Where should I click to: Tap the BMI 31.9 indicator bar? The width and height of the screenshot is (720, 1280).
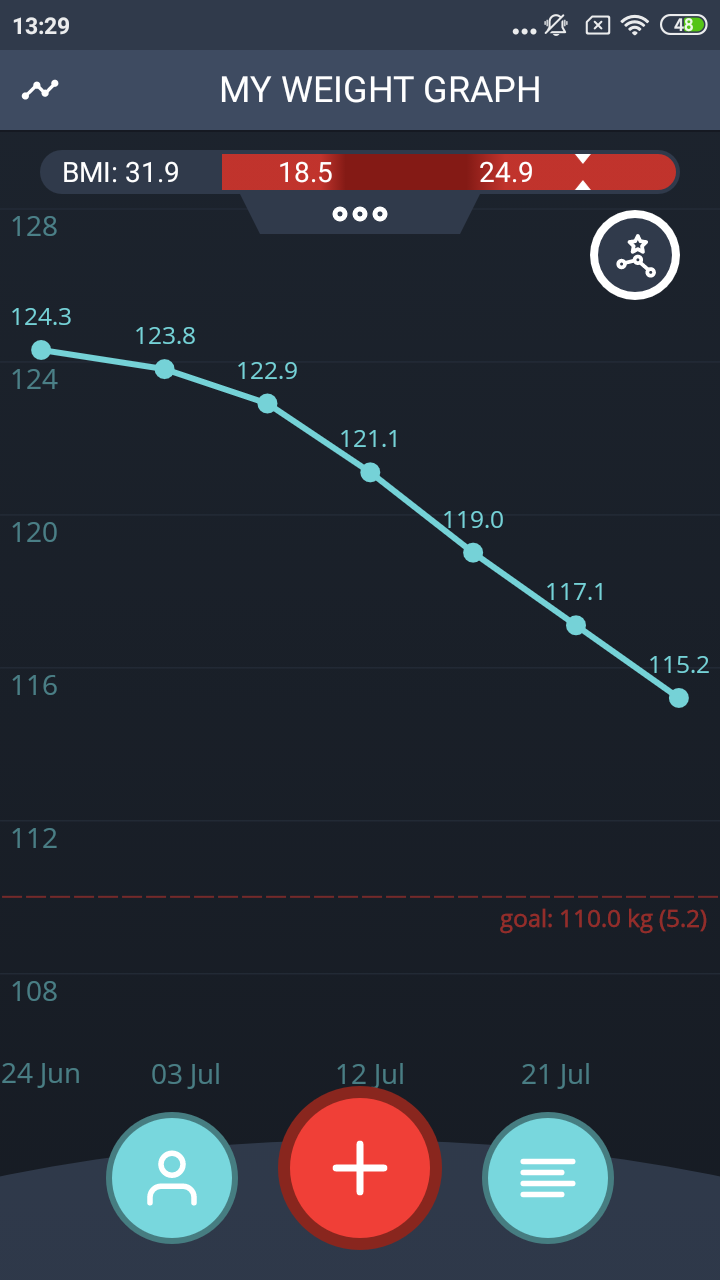pos(360,172)
